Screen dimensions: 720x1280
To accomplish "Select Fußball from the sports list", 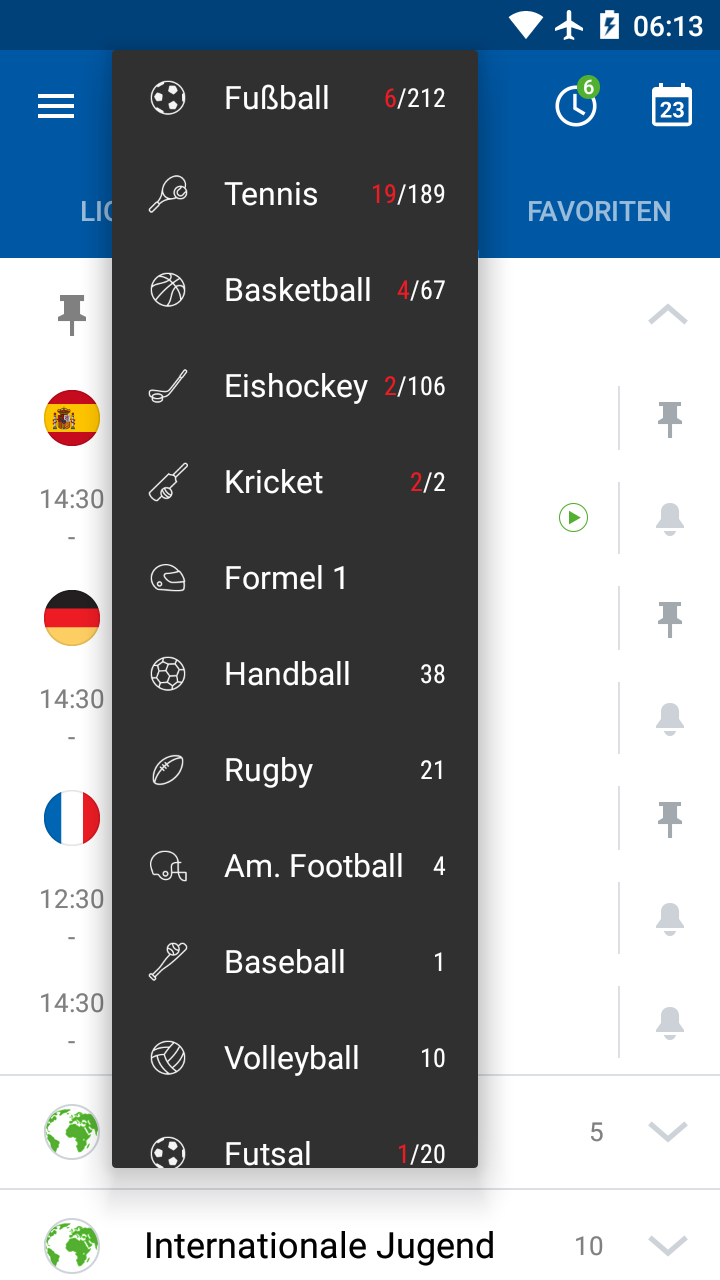I will point(295,98).
